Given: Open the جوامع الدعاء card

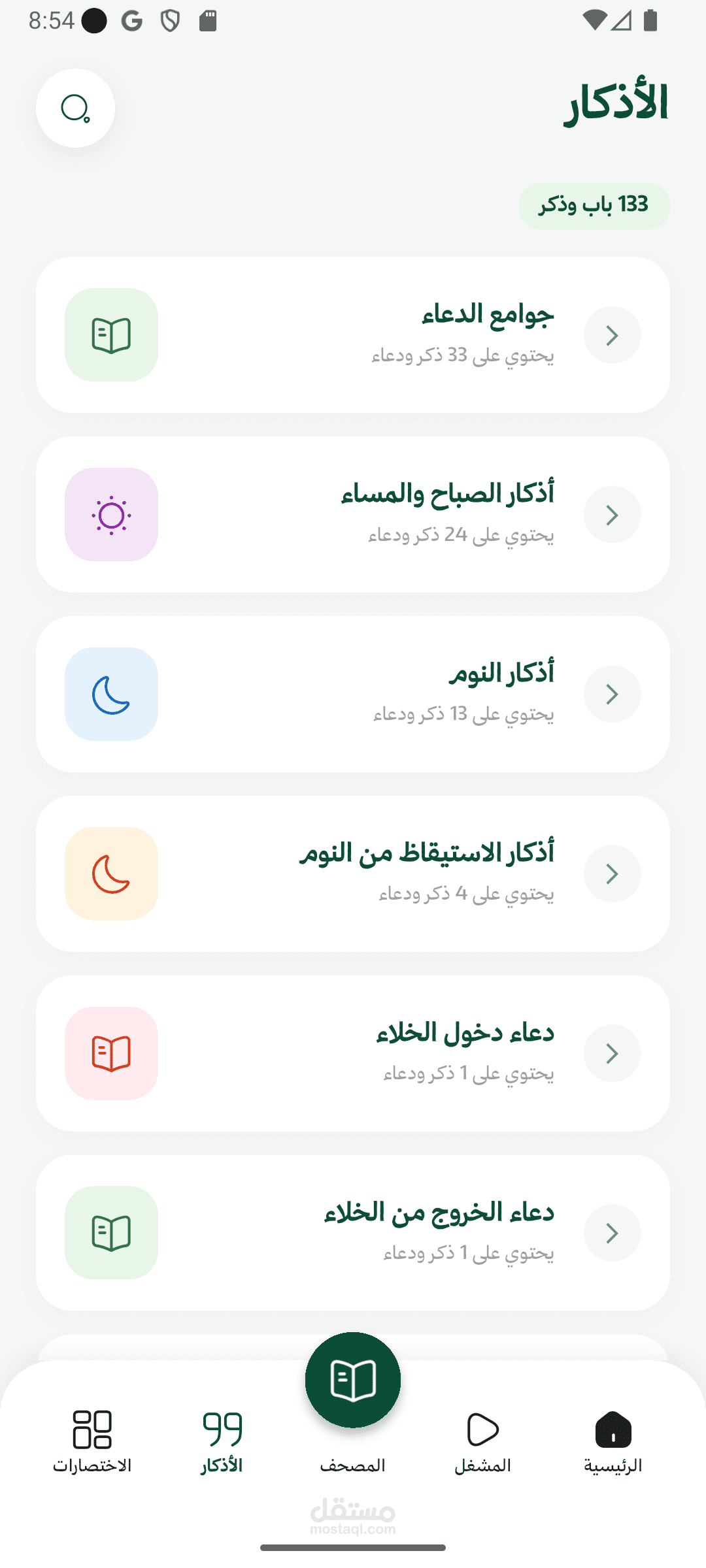Looking at the screenshot, I should [x=353, y=335].
